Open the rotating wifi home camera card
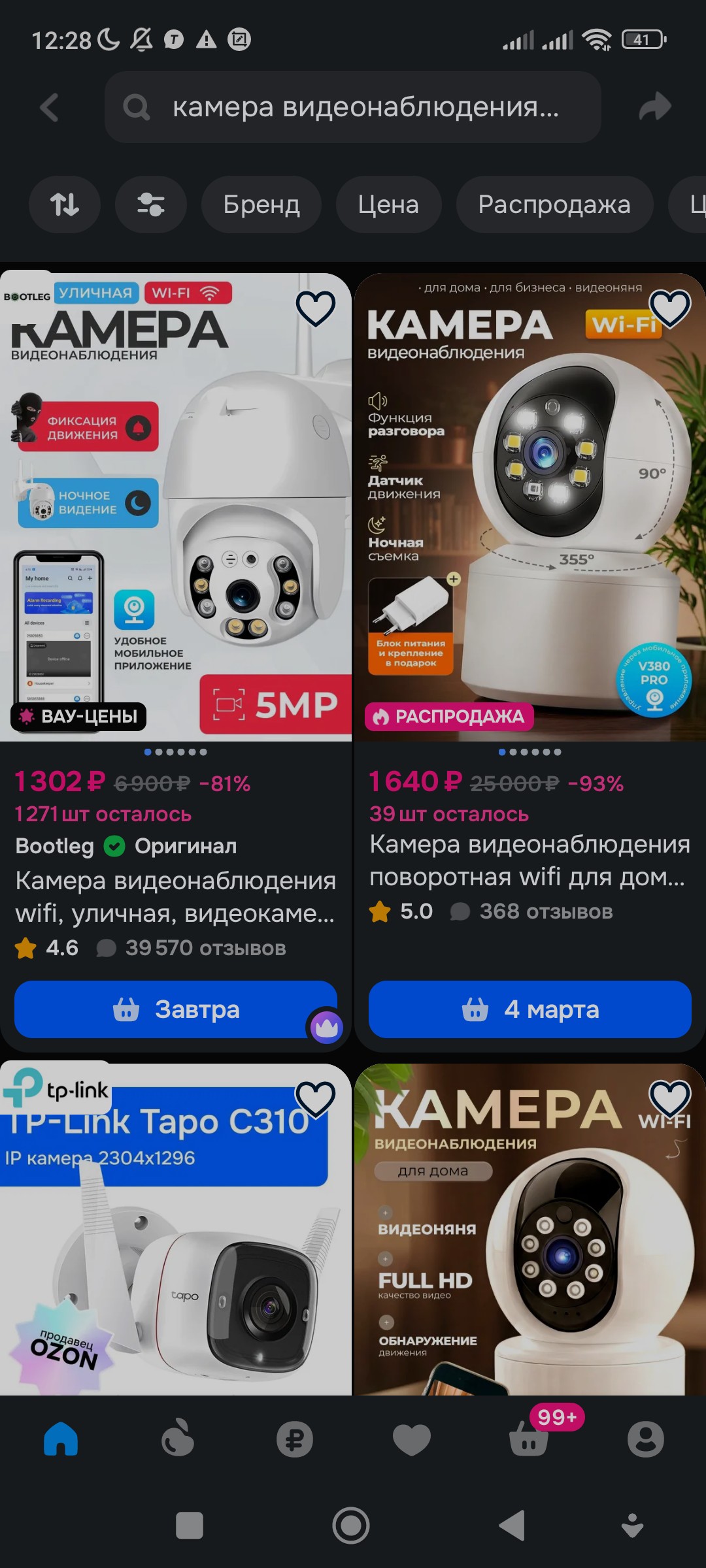The width and height of the screenshot is (706, 1568). 529,860
